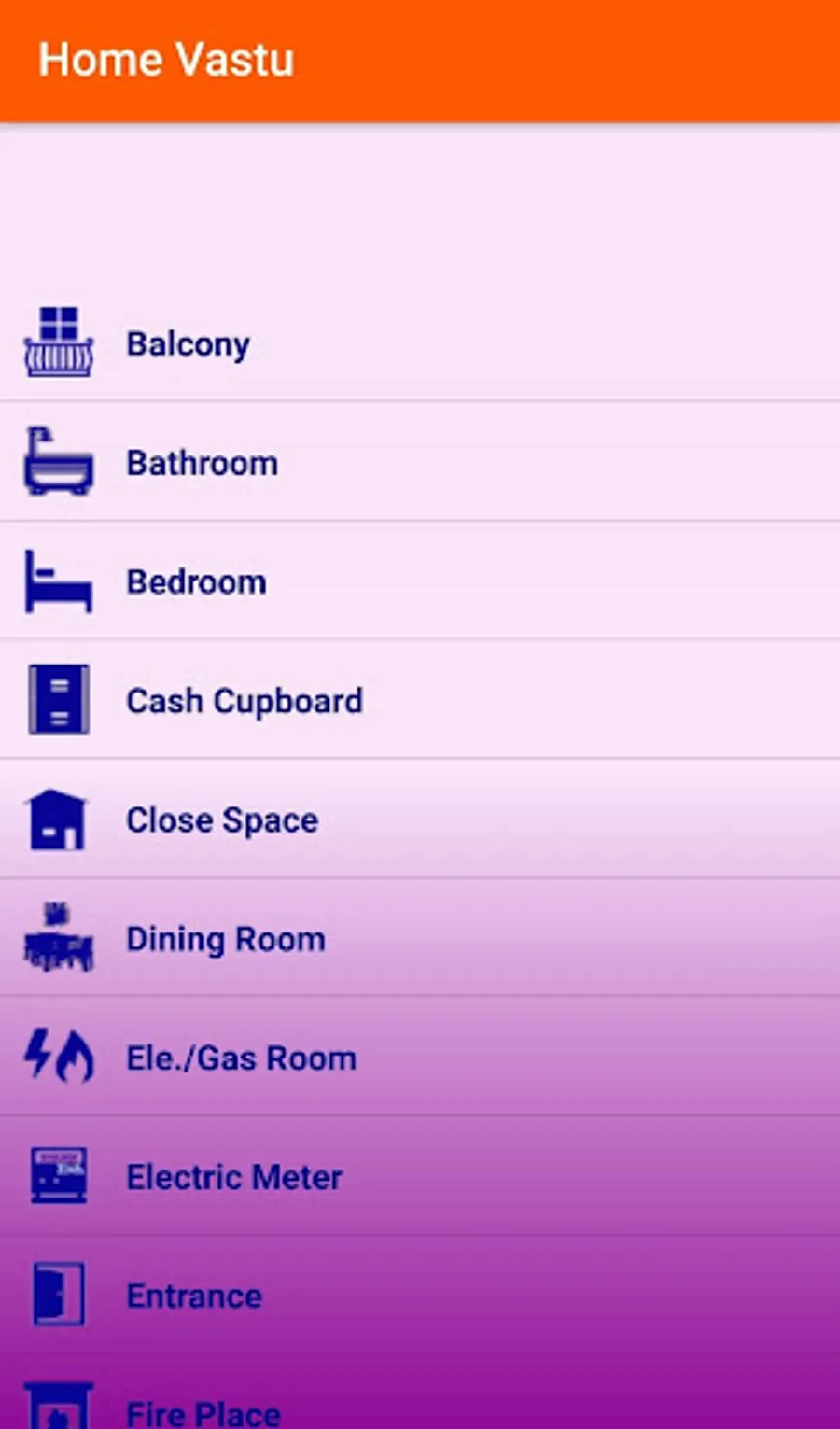This screenshot has width=840, height=1429.
Task: Tap the Cash Cupboard item
Action: (245, 701)
